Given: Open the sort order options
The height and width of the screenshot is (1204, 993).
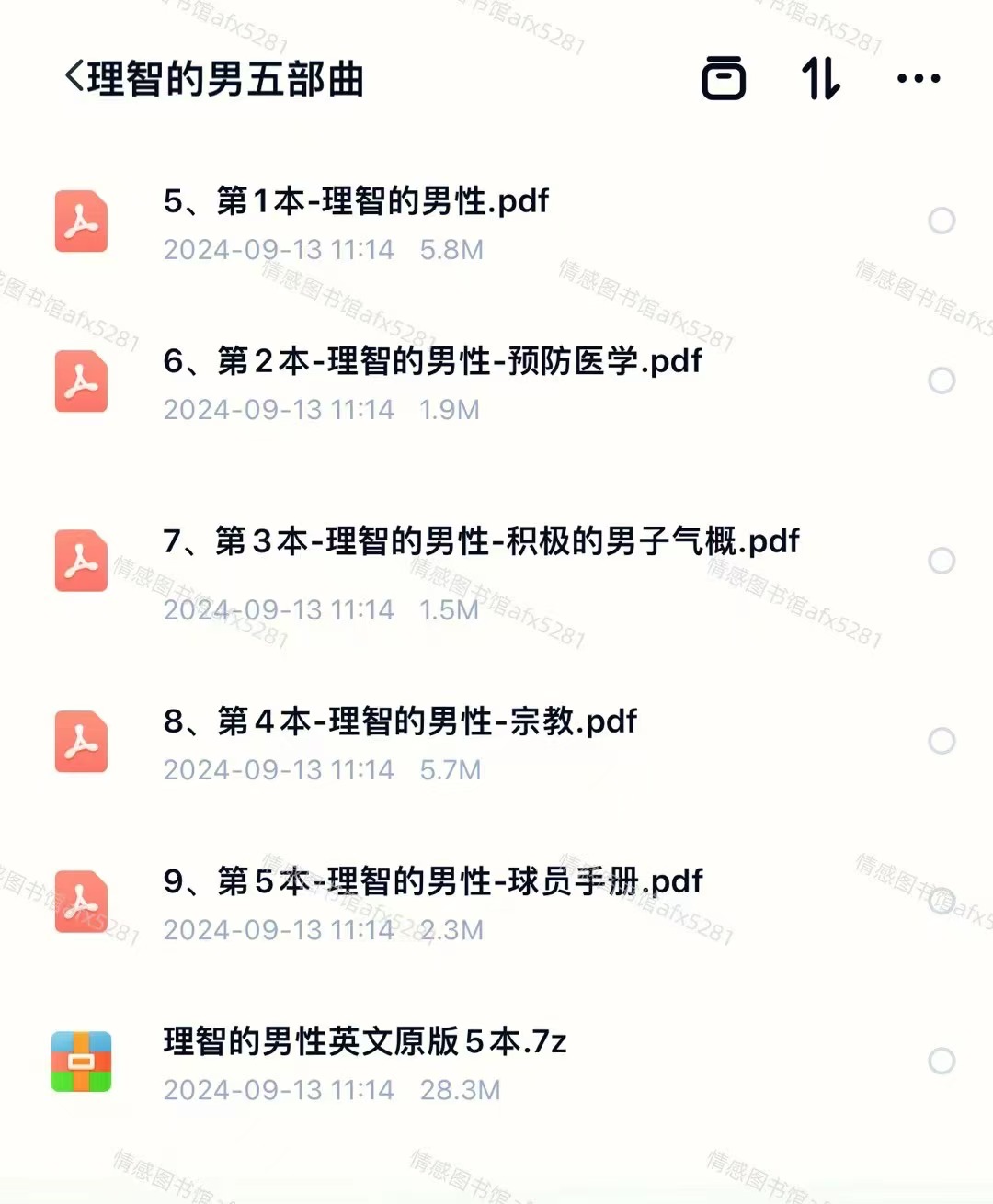Looking at the screenshot, I should [820, 78].
